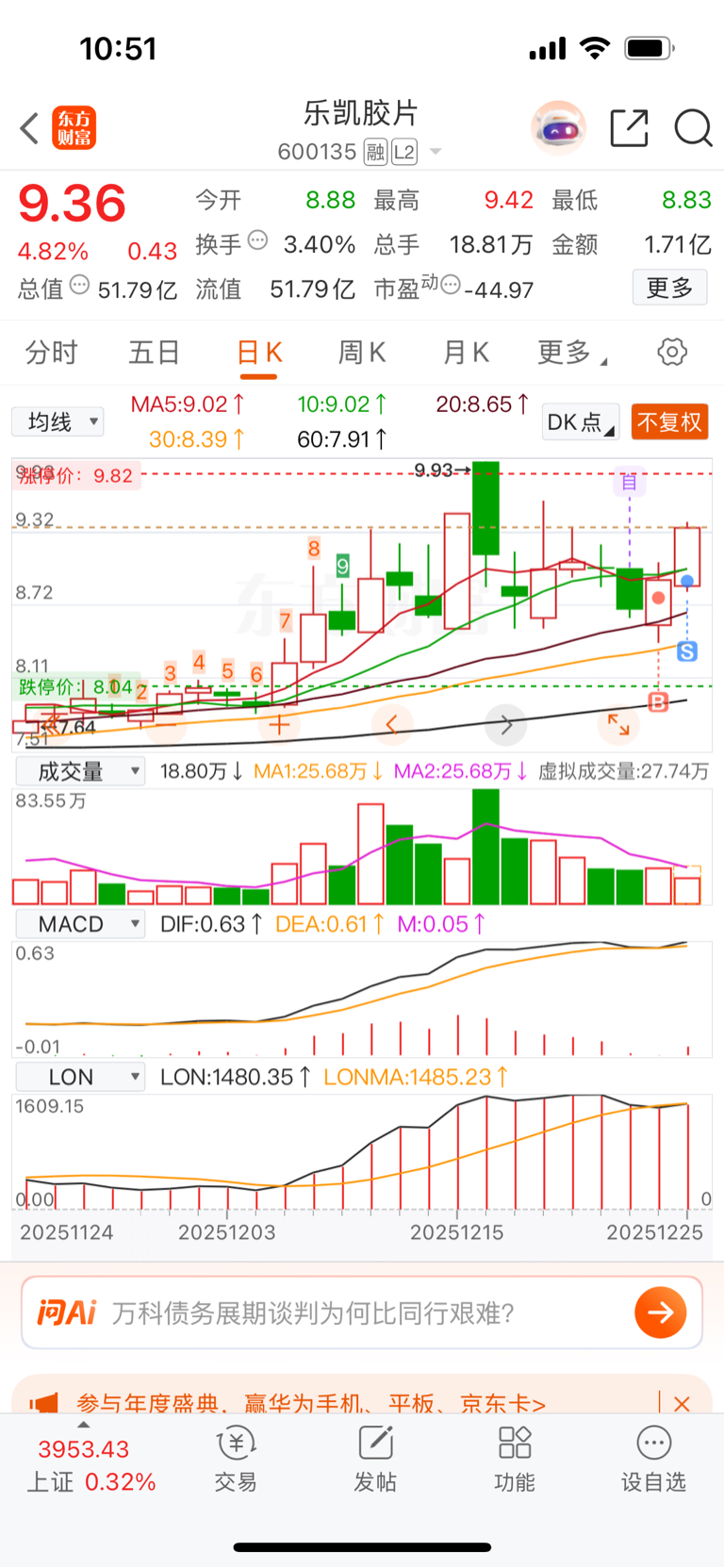Switch to the 分时 chart tab
Screen dimensions: 724x1568
coord(51,353)
